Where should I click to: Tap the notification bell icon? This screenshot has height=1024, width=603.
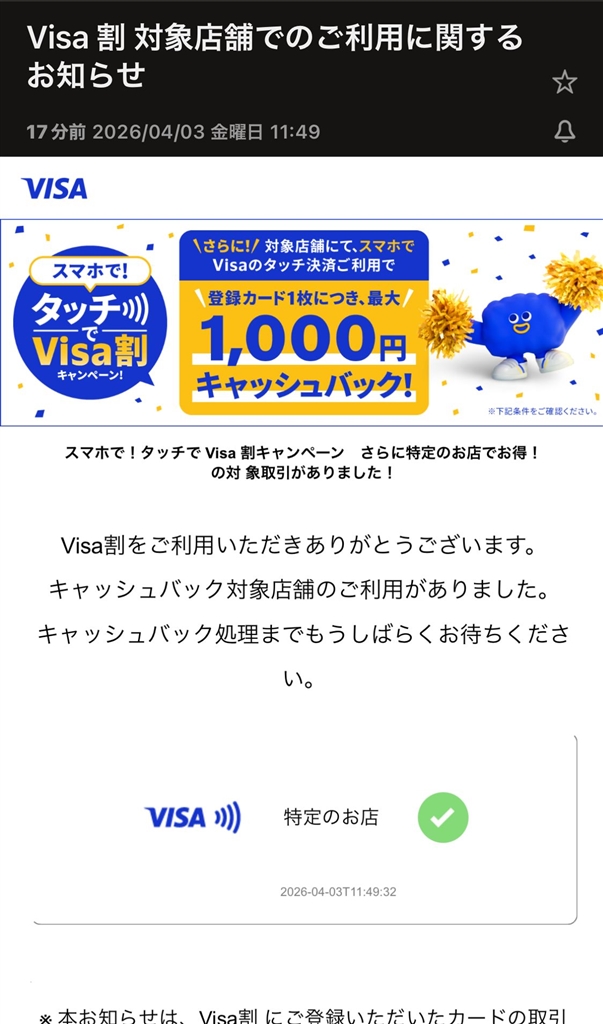565,132
